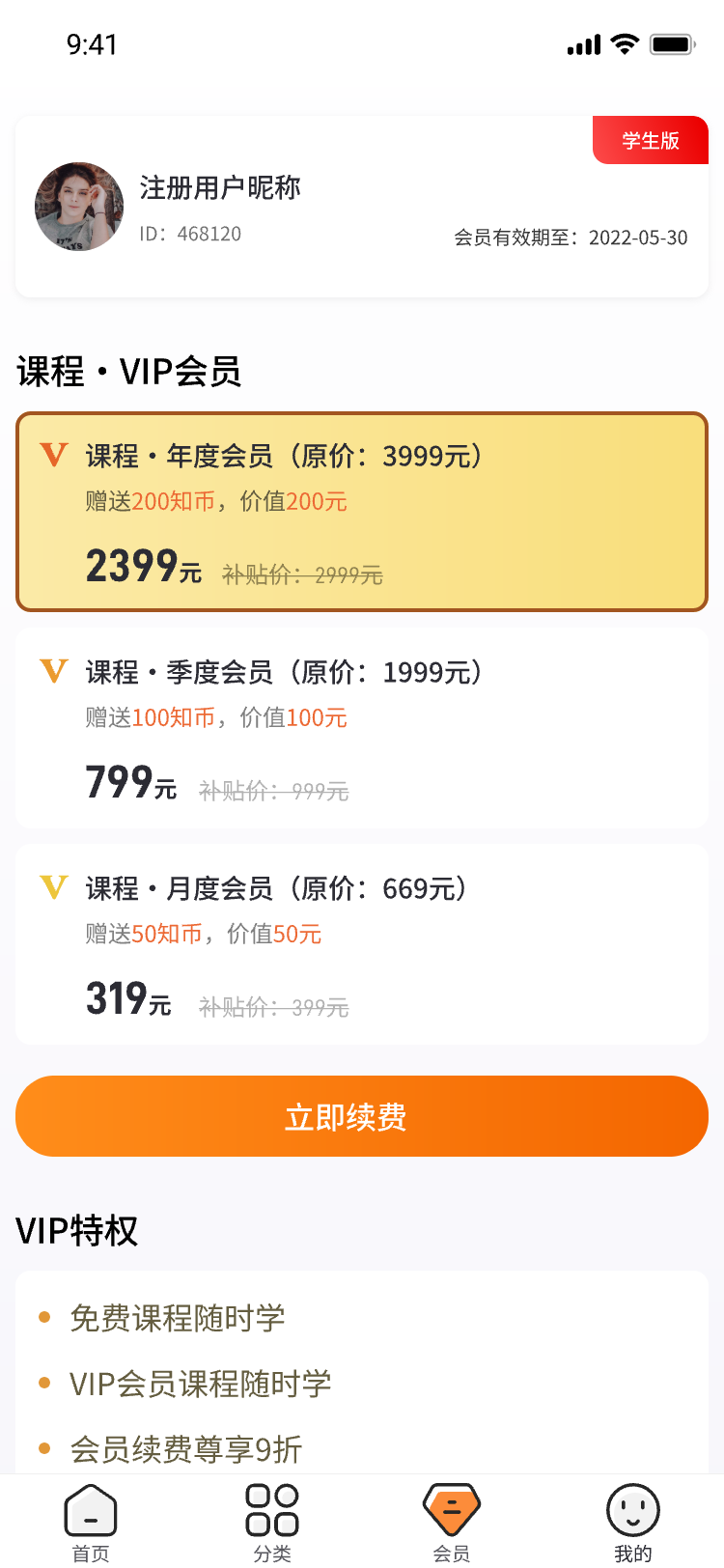Open the 会员 membership tab

452,1521
